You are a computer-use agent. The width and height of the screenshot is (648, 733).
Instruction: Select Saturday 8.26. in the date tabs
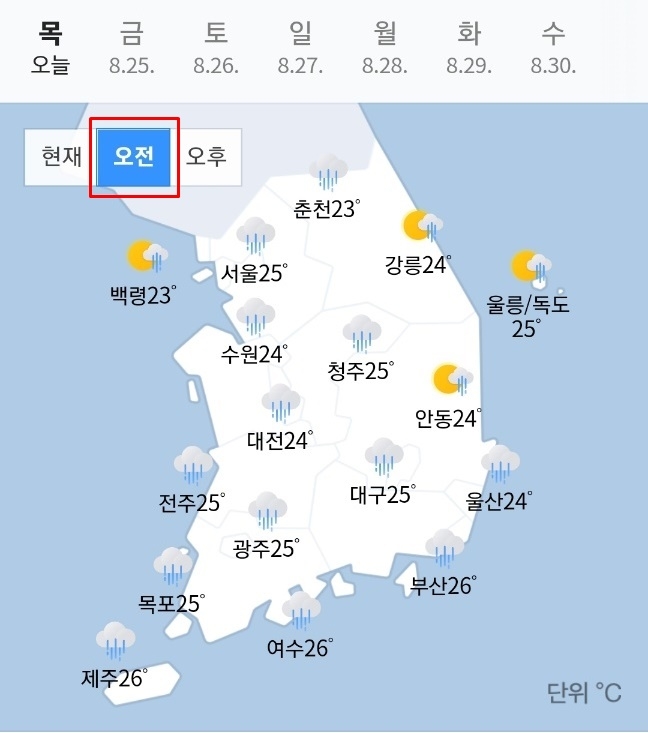pos(215,50)
